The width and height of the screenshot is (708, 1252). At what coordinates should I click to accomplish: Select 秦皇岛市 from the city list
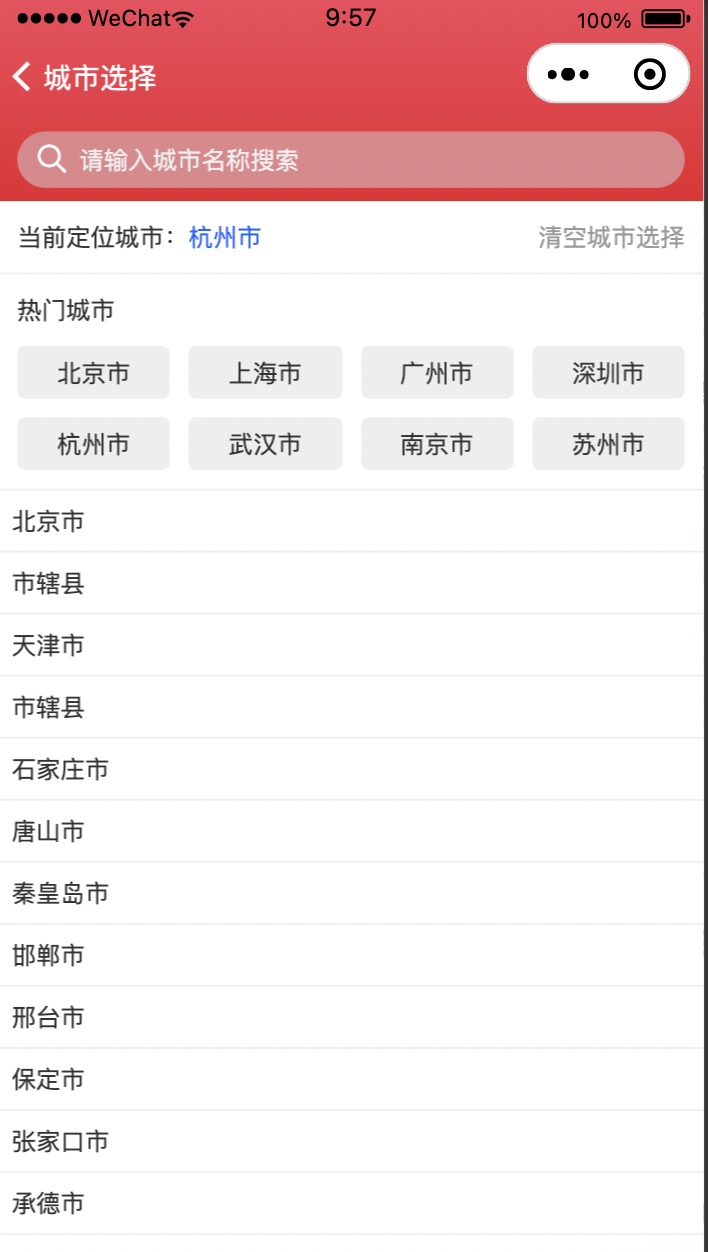click(60, 893)
